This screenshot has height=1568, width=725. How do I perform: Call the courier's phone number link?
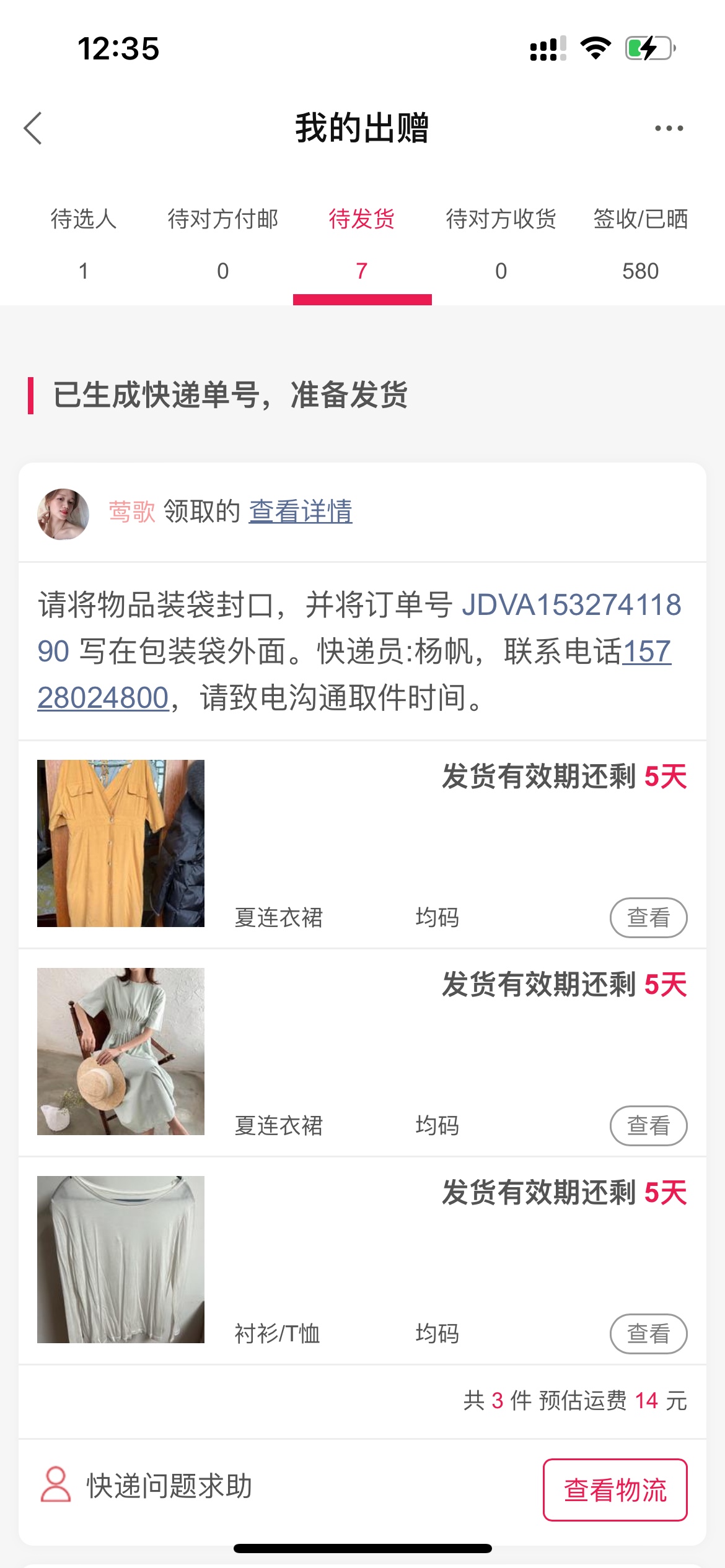(102, 698)
